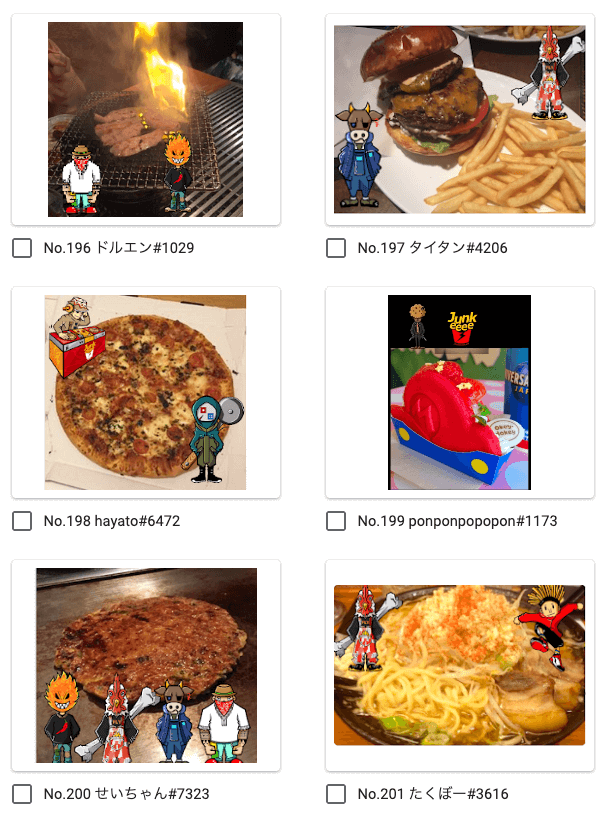Screen dimensions: 611x815
Task: Select the No.197 タイタン#4206 checkbox
Action: pyautogui.click(x=336, y=248)
